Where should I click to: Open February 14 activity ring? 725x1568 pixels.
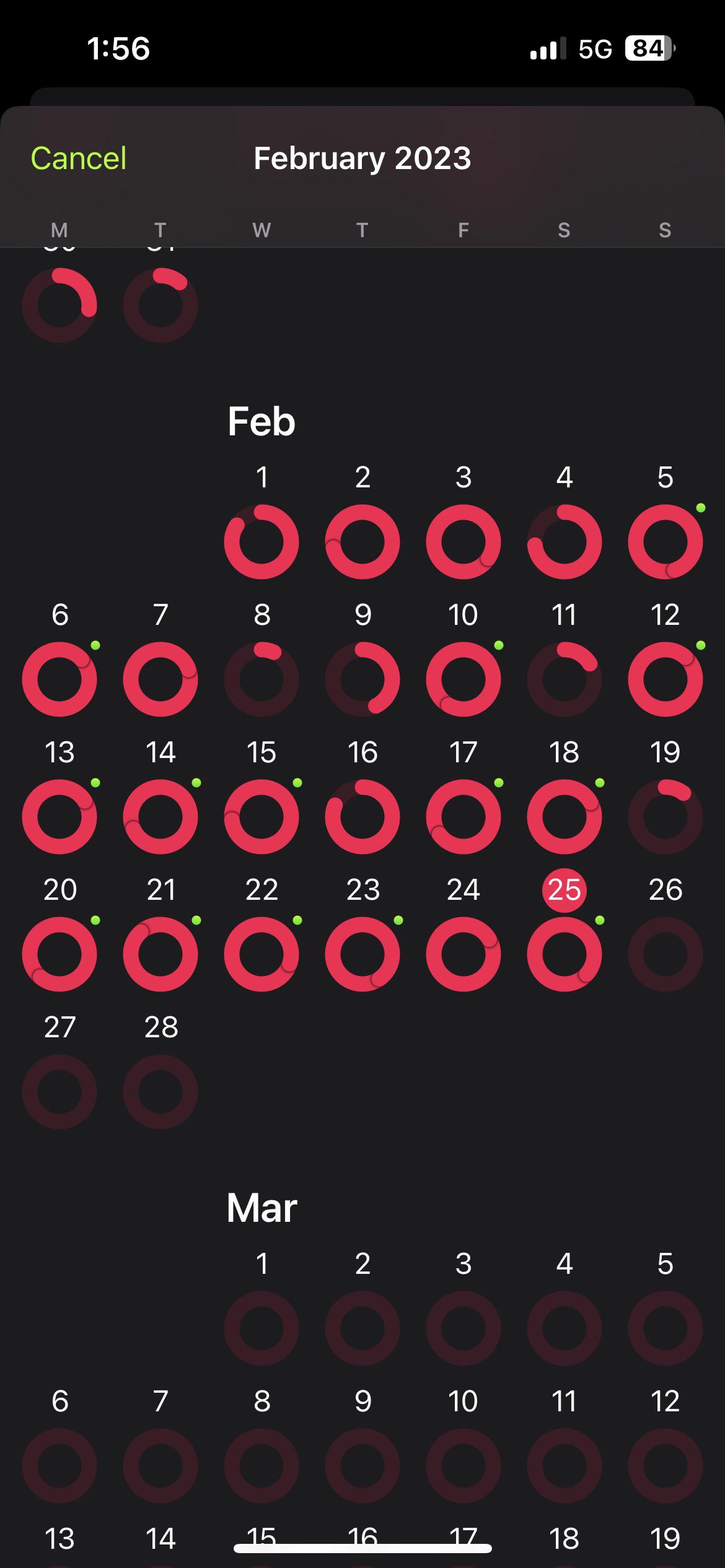click(160, 816)
